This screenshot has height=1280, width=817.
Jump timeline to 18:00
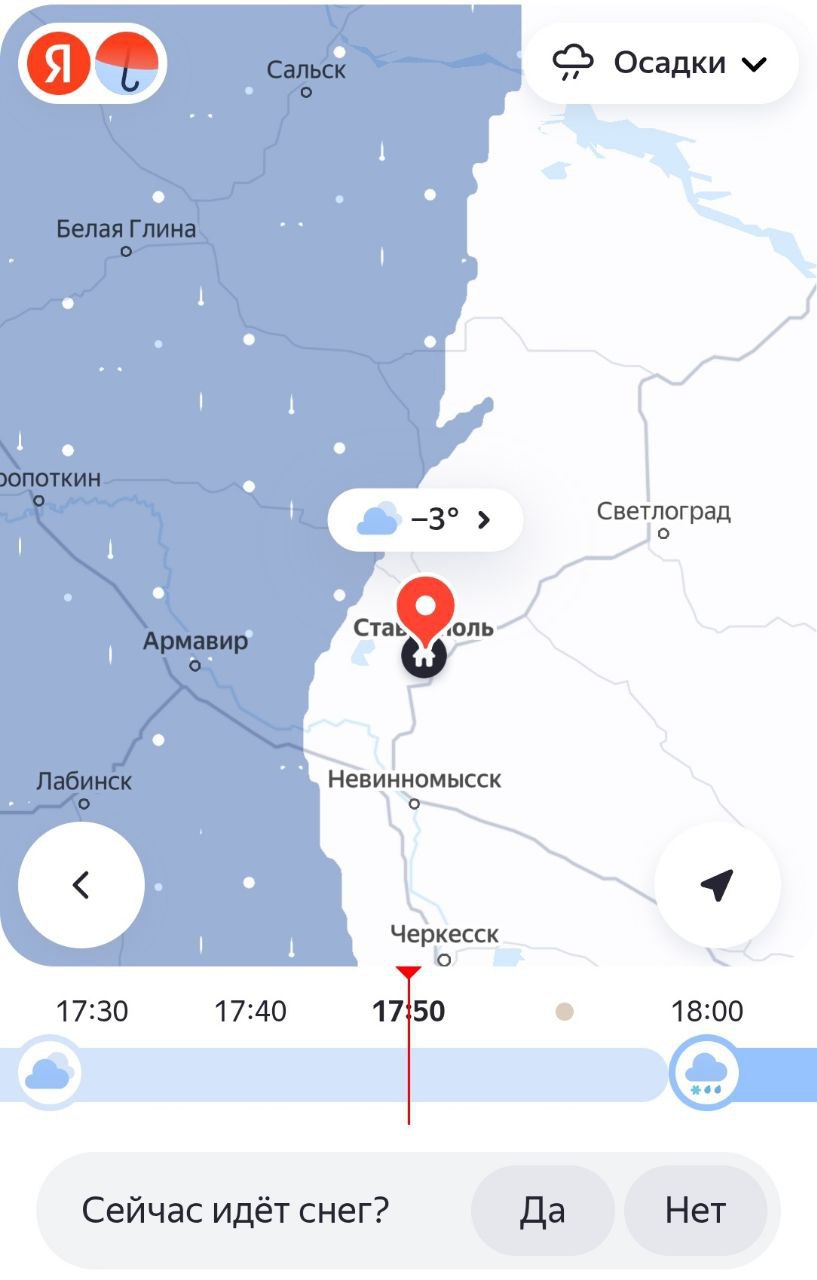click(707, 1011)
